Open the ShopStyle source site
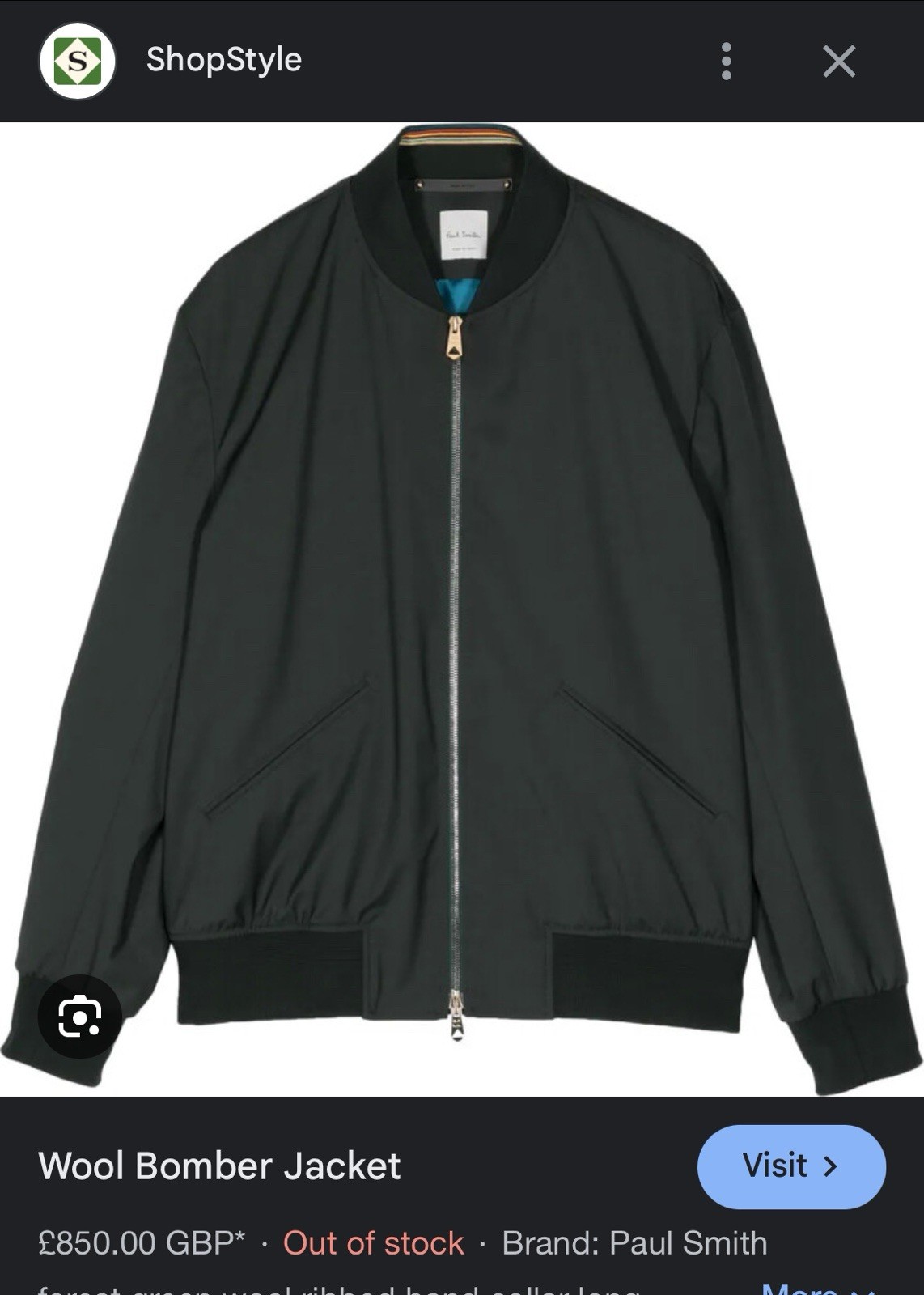Image resolution: width=924 pixels, height=1295 pixels. 223,60
